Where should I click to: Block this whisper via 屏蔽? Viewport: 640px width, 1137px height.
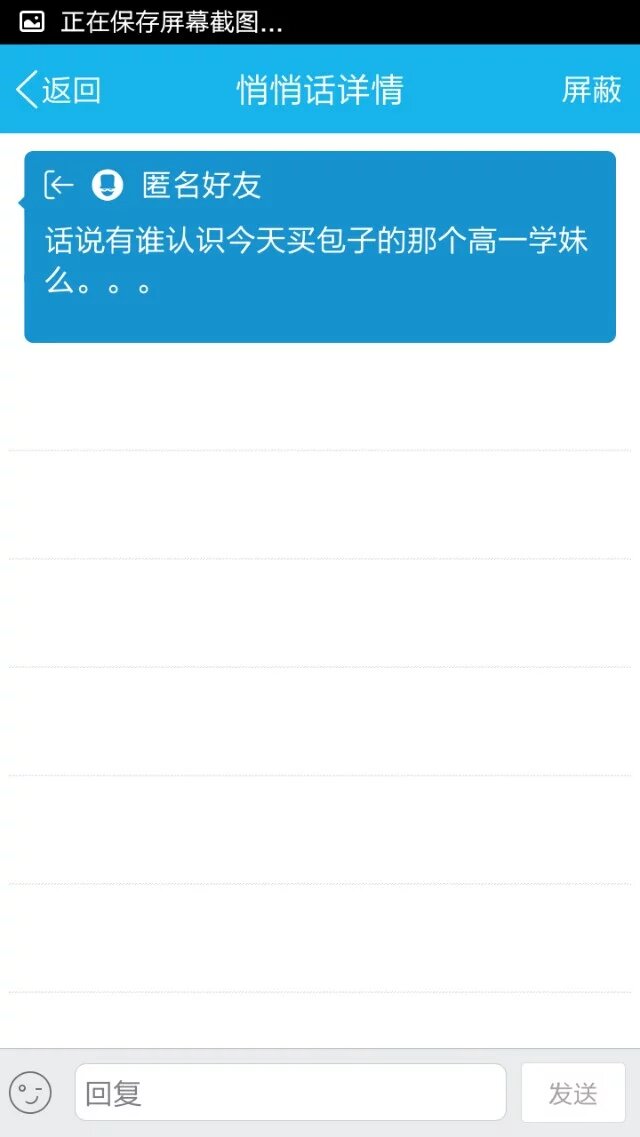pos(591,90)
